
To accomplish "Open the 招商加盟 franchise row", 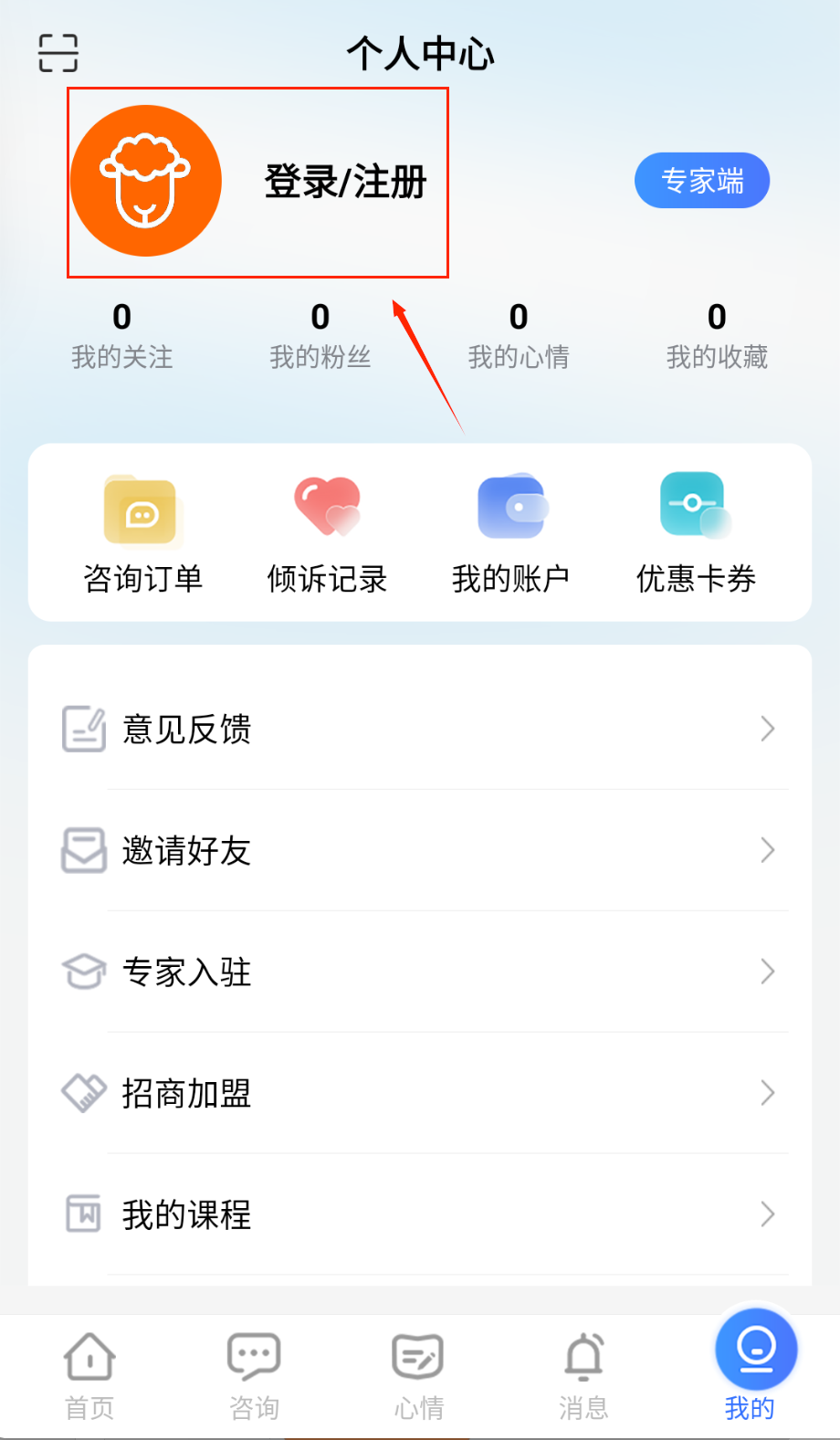I will (420, 1093).
